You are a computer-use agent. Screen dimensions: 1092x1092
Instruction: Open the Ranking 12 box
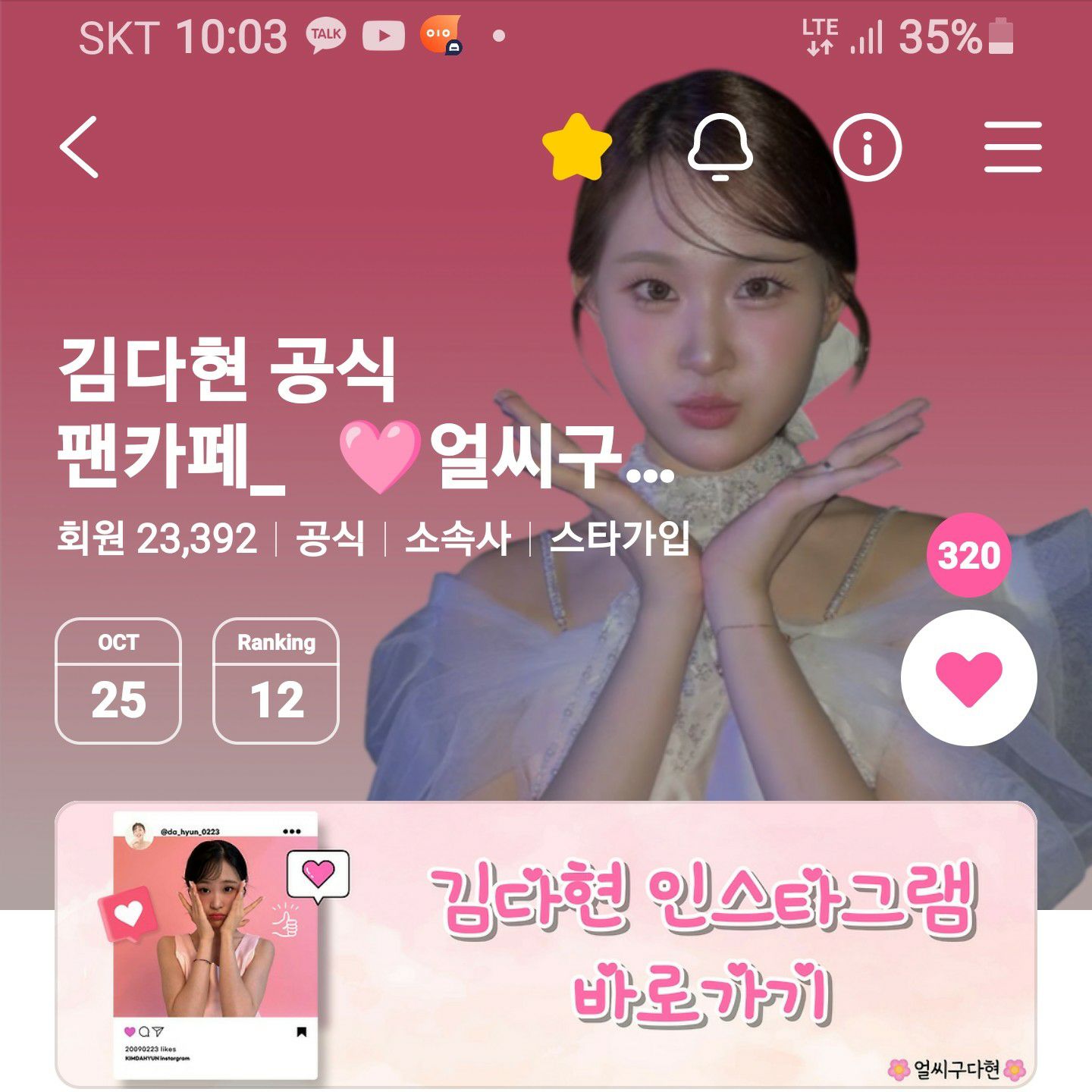tap(276, 681)
